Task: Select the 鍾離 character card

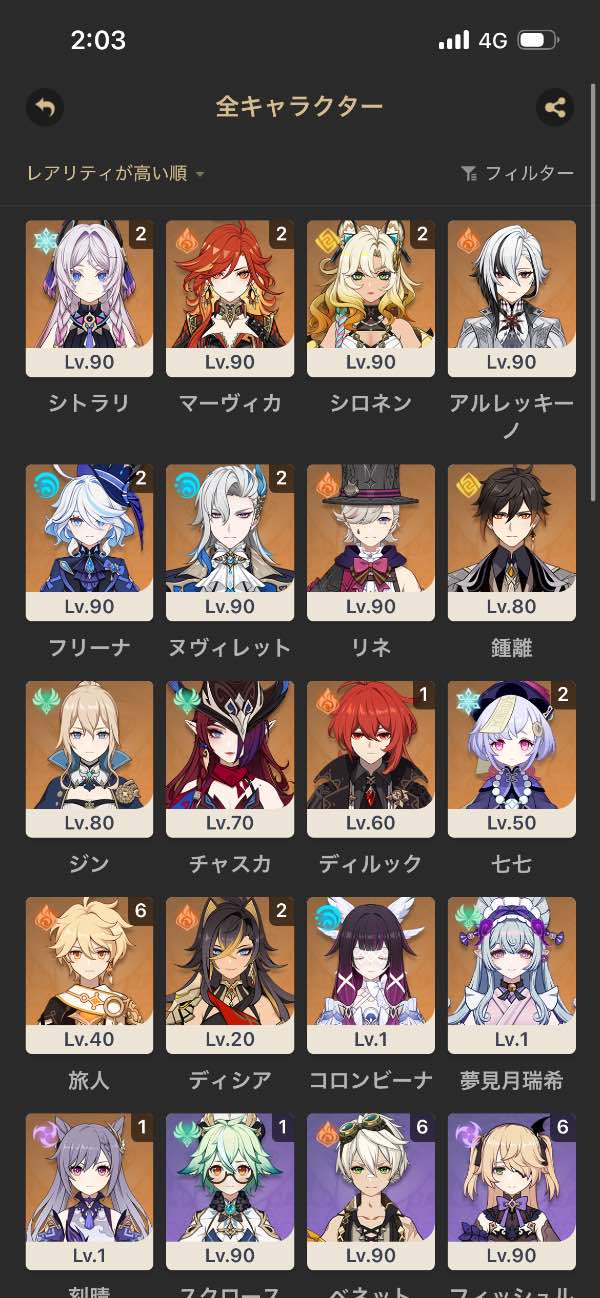Action: pos(512,541)
